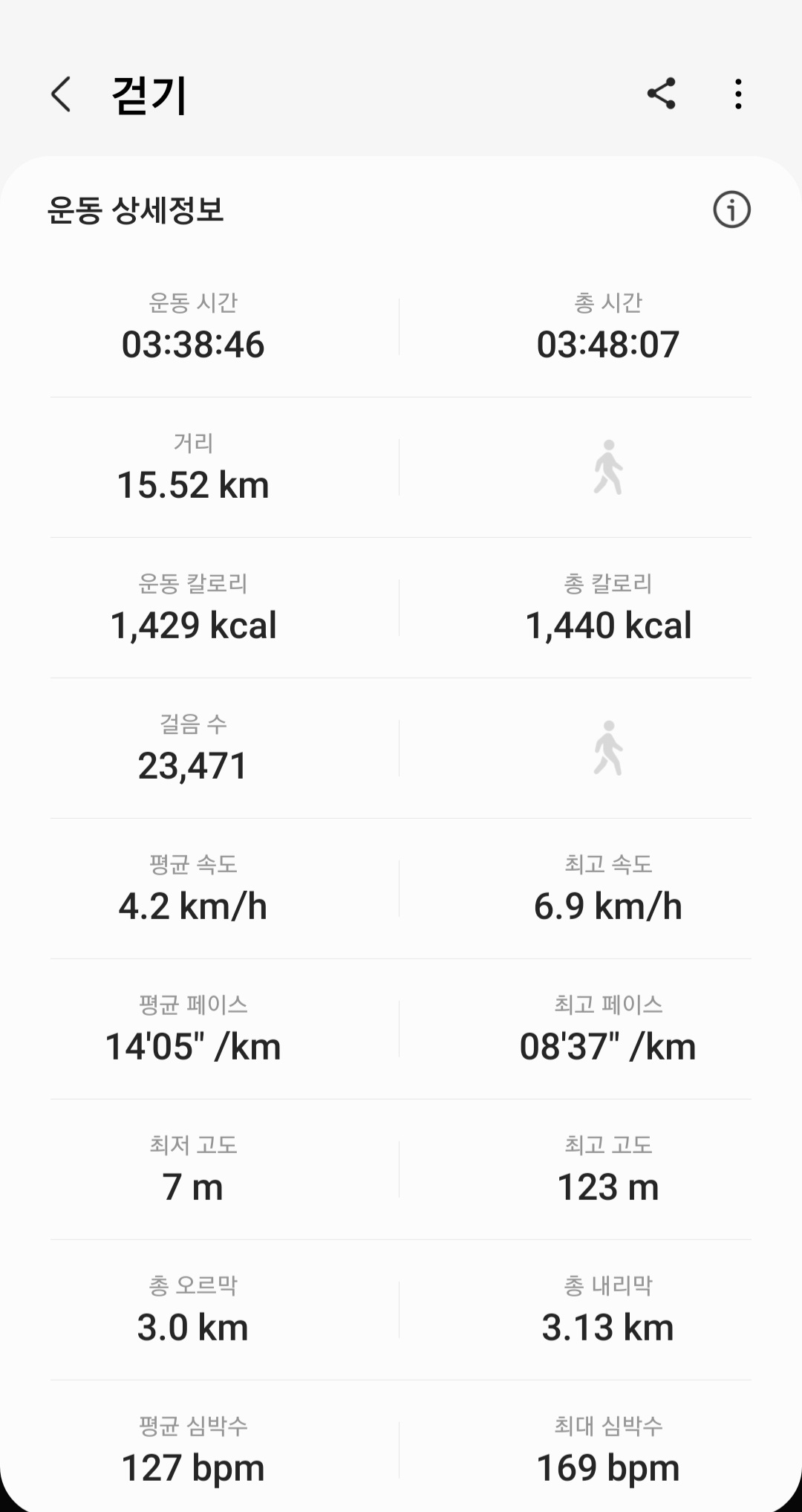Go back from the 걷기 screen
The width and height of the screenshot is (802, 1512).
coord(62,94)
